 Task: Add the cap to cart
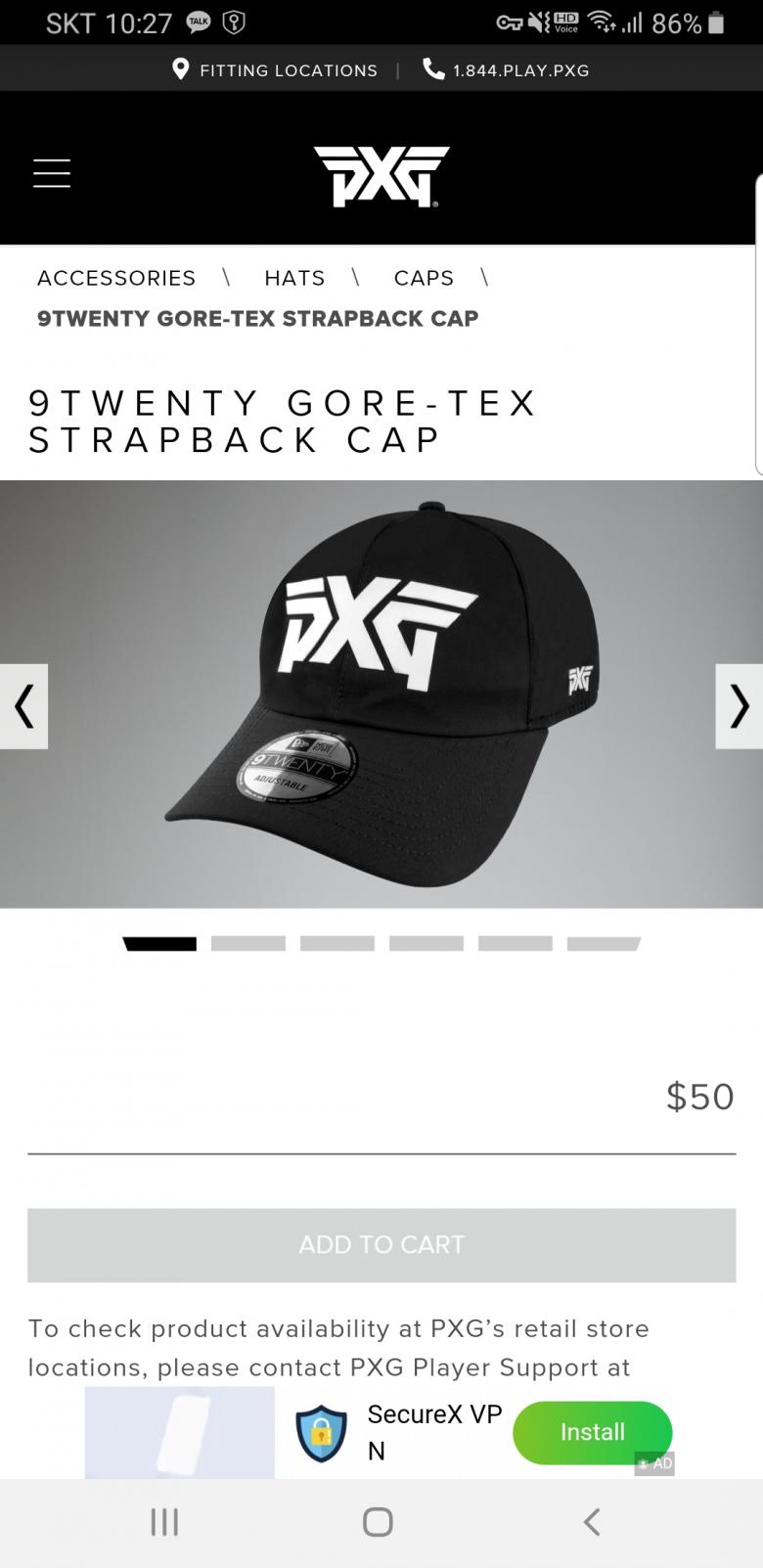[381, 1244]
